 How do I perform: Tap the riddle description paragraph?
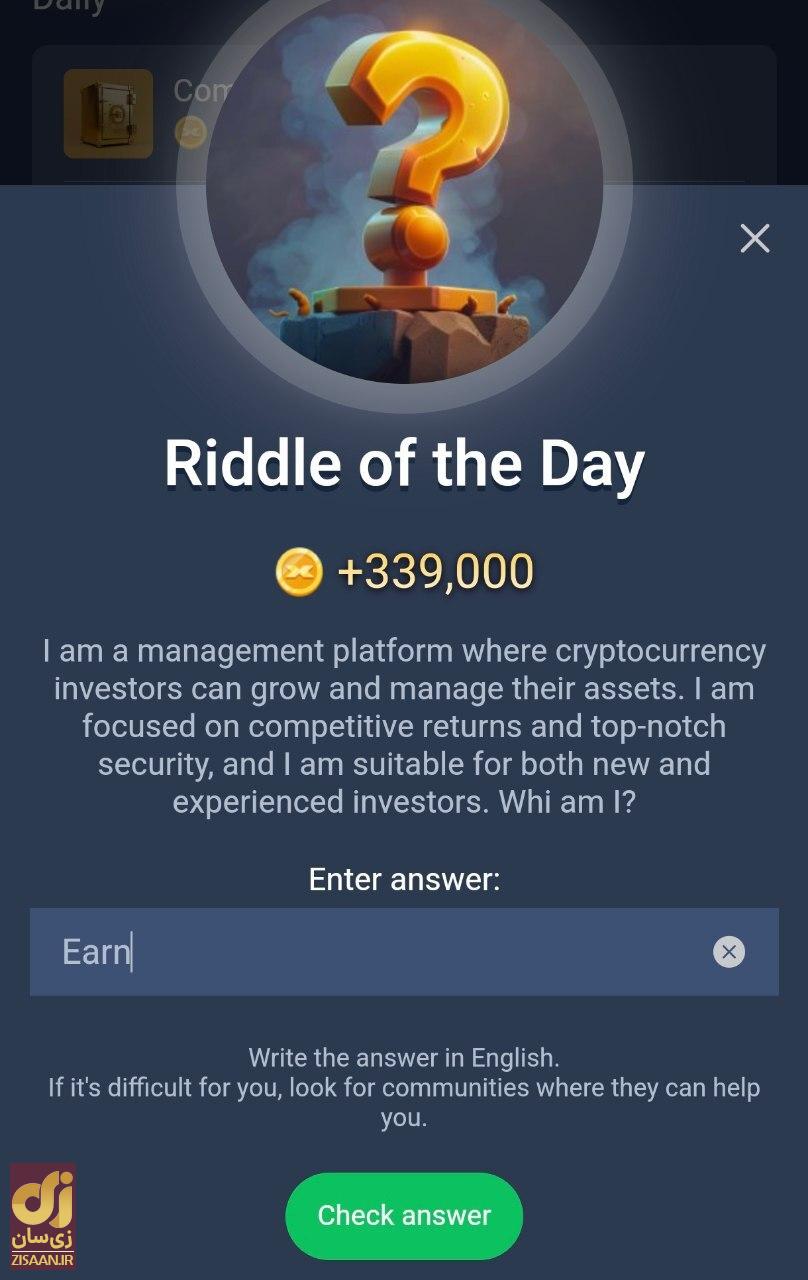point(404,725)
